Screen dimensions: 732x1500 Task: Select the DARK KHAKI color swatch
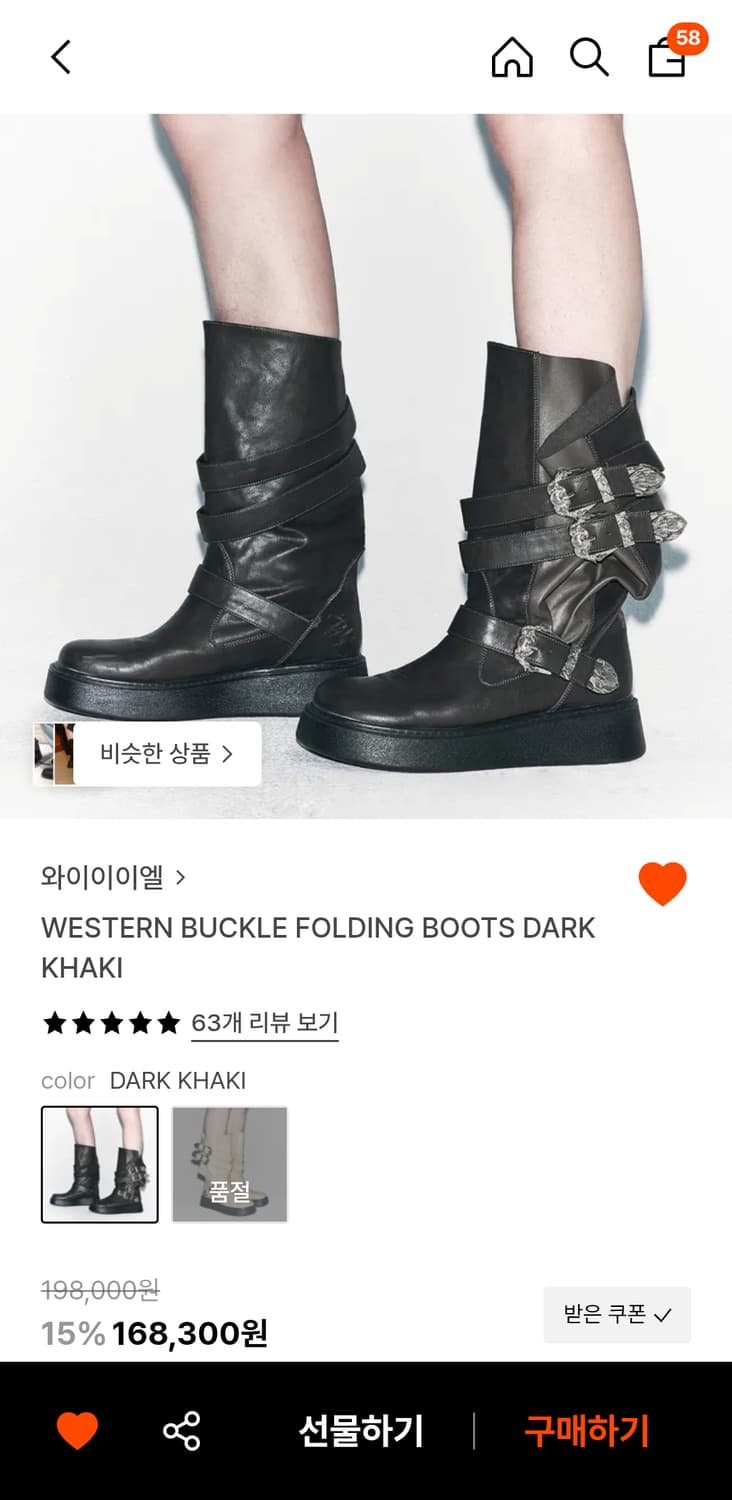[99, 1164]
